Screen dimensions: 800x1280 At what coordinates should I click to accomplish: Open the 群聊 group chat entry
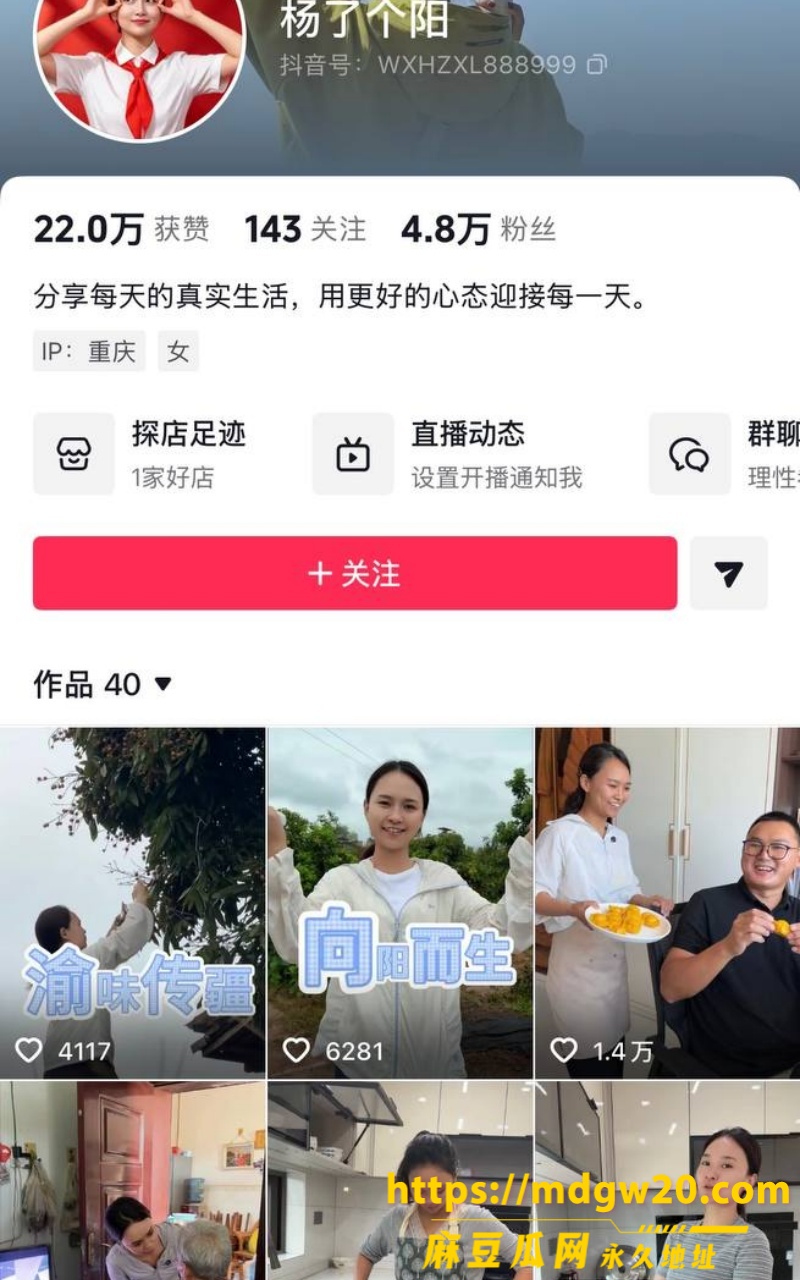[x=724, y=454]
